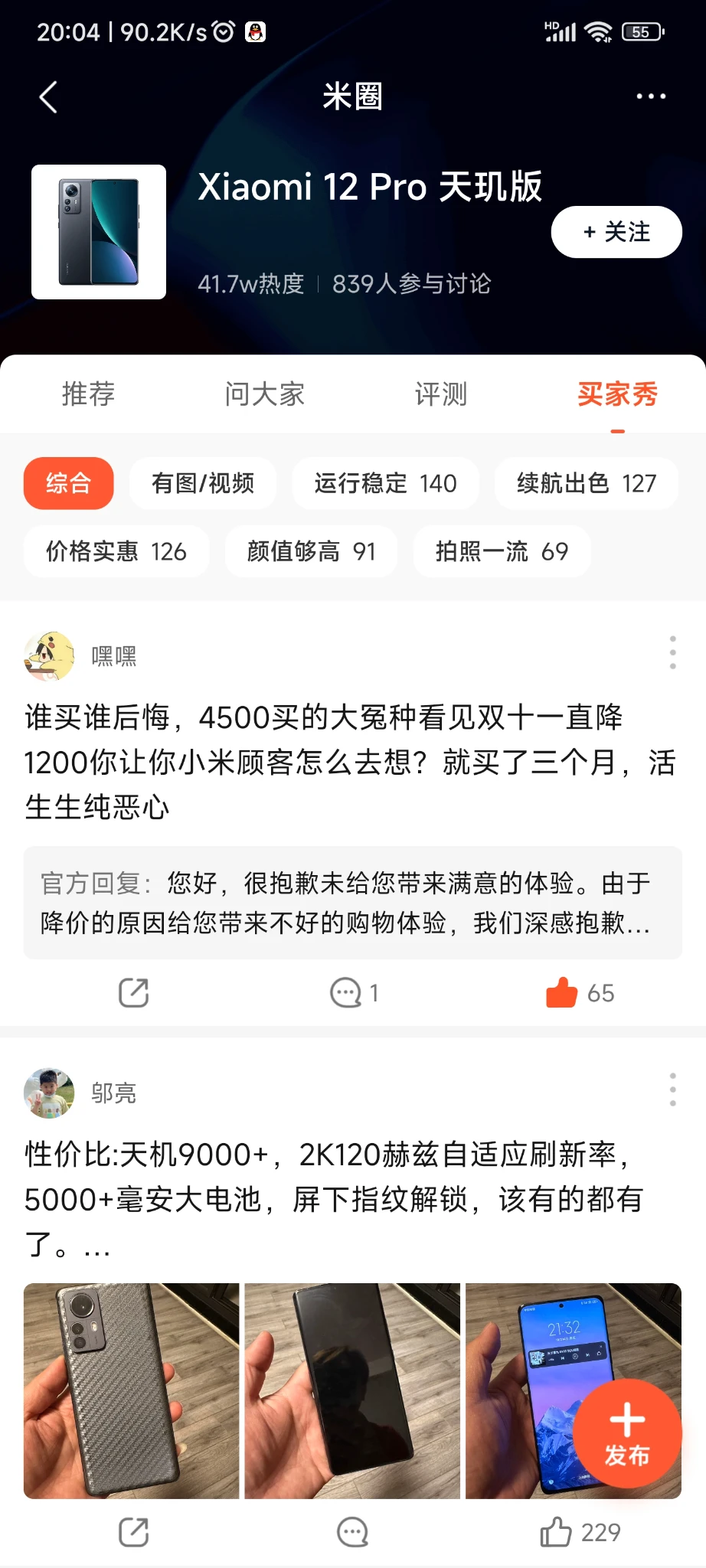The width and height of the screenshot is (706, 1568).
Task: Select the 续航出色 chip
Action: coord(586,483)
